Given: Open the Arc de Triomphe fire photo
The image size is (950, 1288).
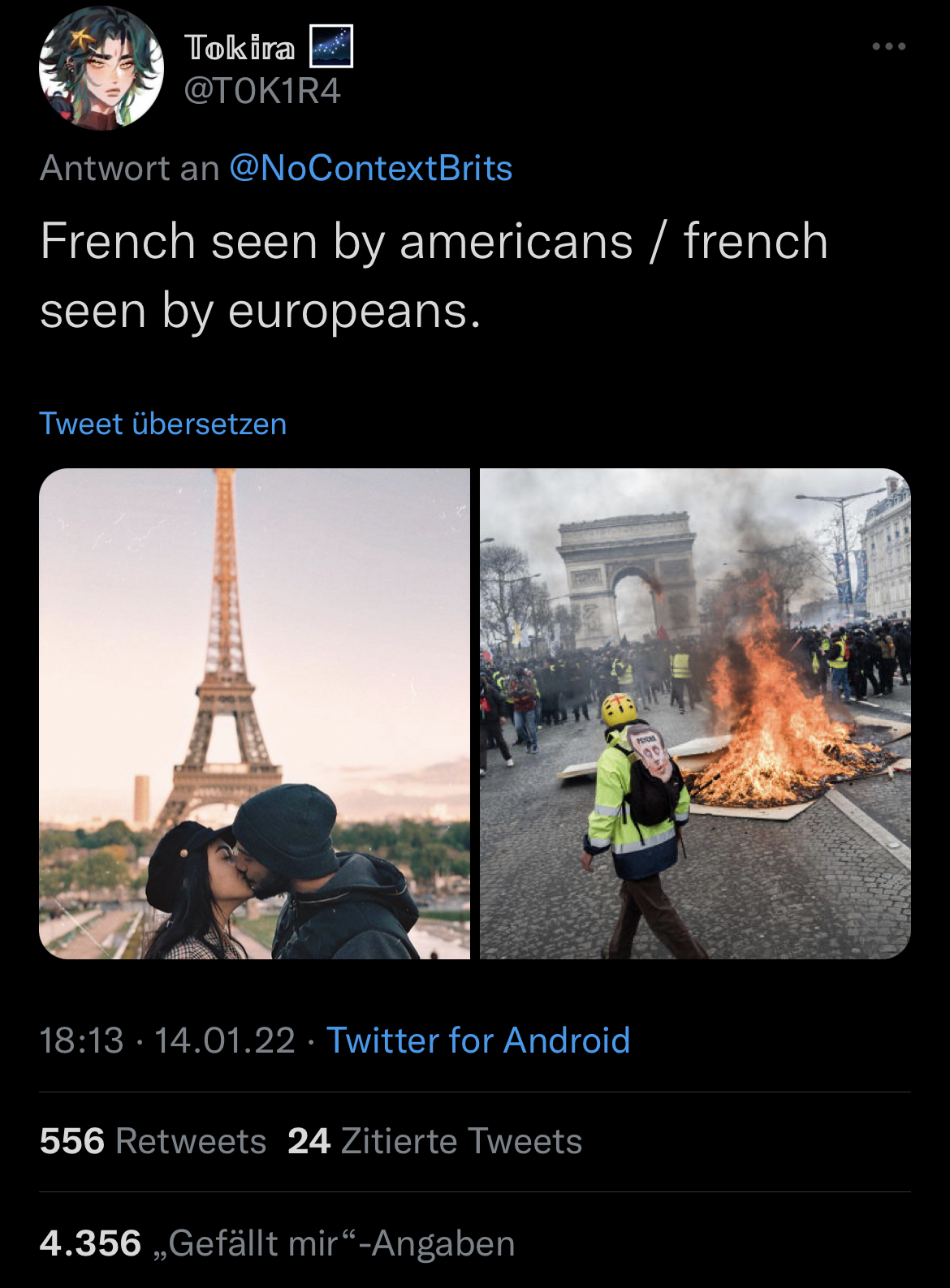Looking at the screenshot, I should (695, 713).
